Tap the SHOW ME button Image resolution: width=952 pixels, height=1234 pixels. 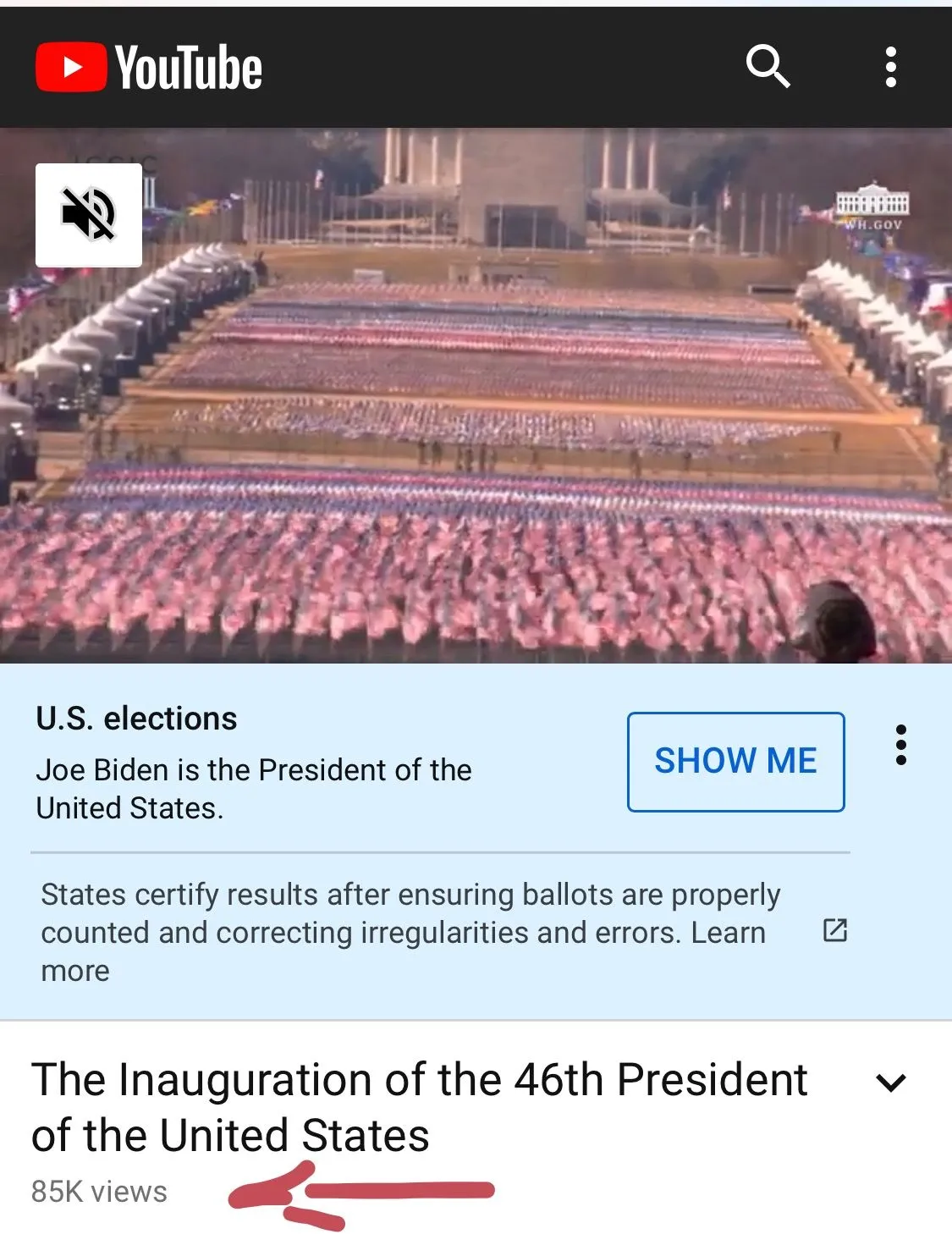pos(735,761)
